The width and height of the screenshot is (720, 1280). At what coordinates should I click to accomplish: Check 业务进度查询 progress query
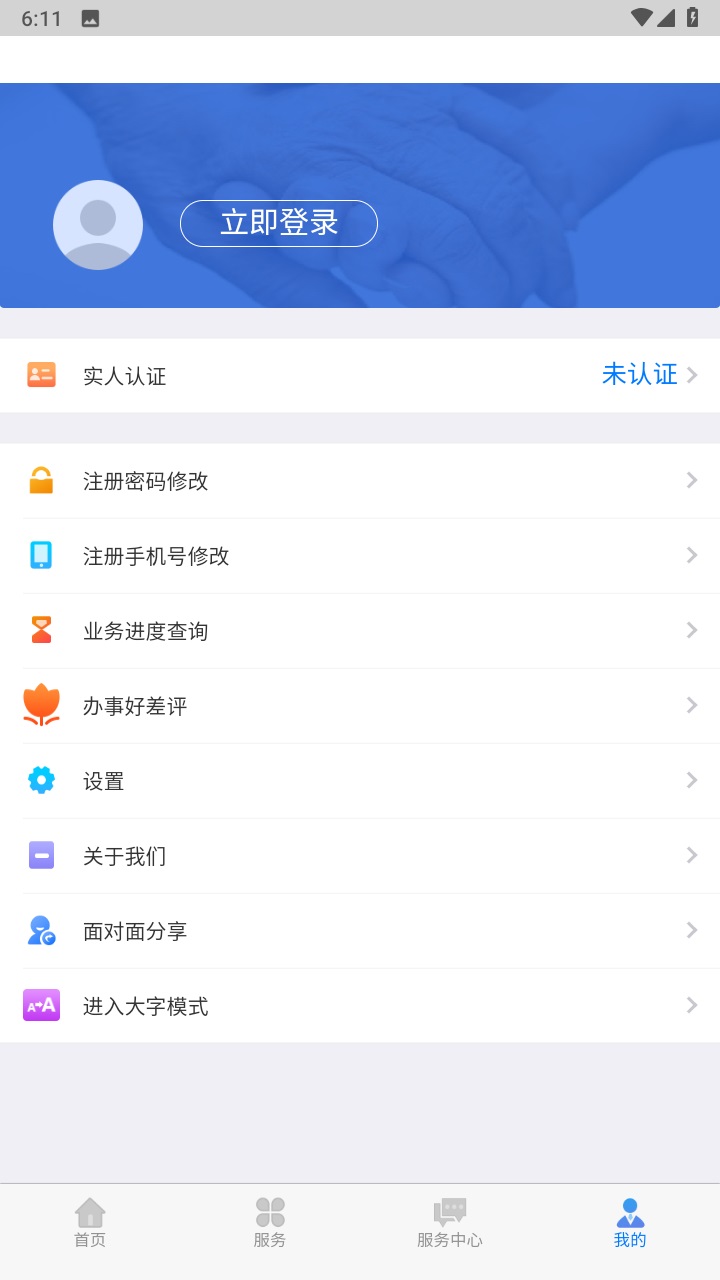360,631
